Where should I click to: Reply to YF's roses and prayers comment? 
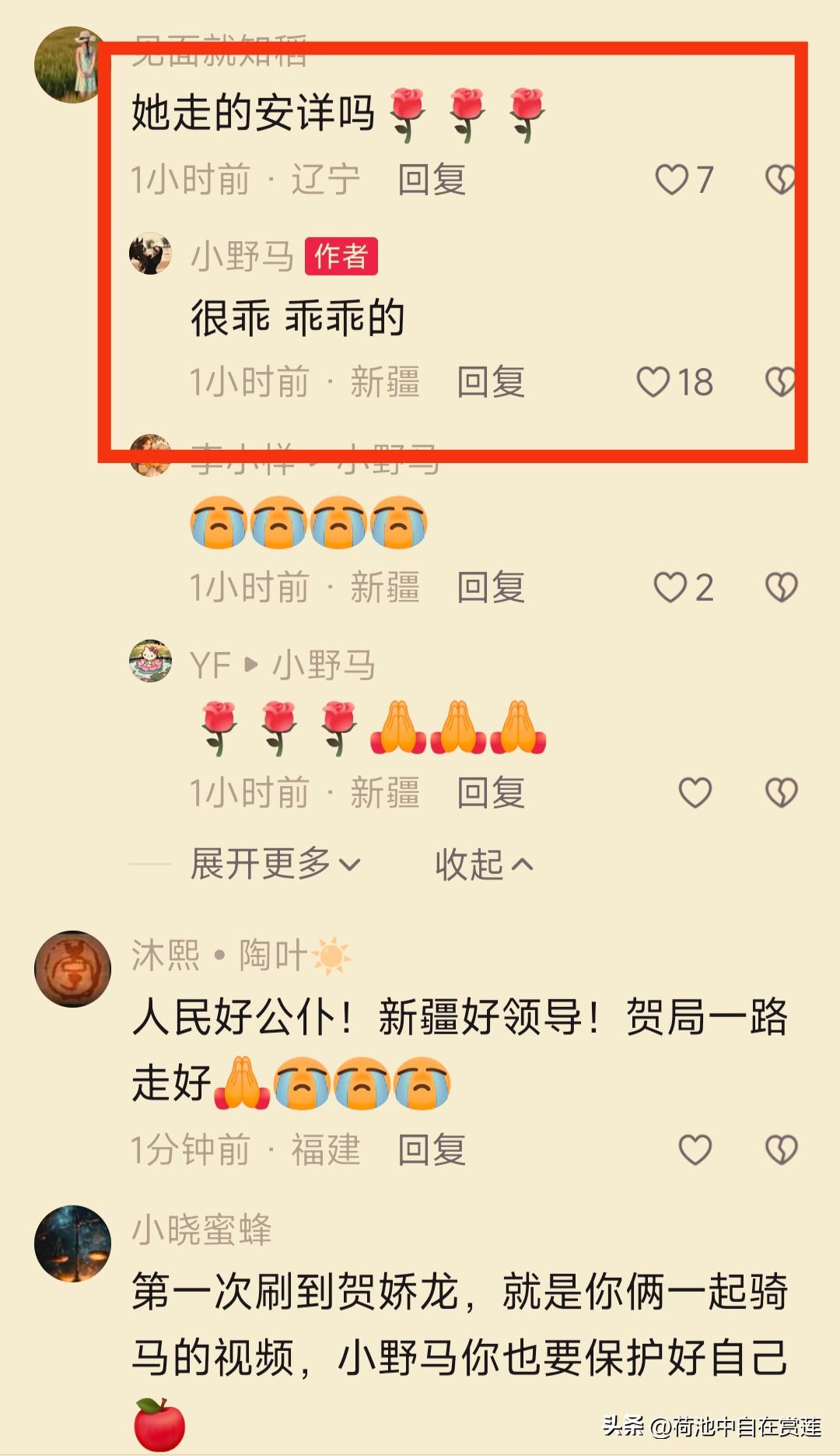coord(491,793)
